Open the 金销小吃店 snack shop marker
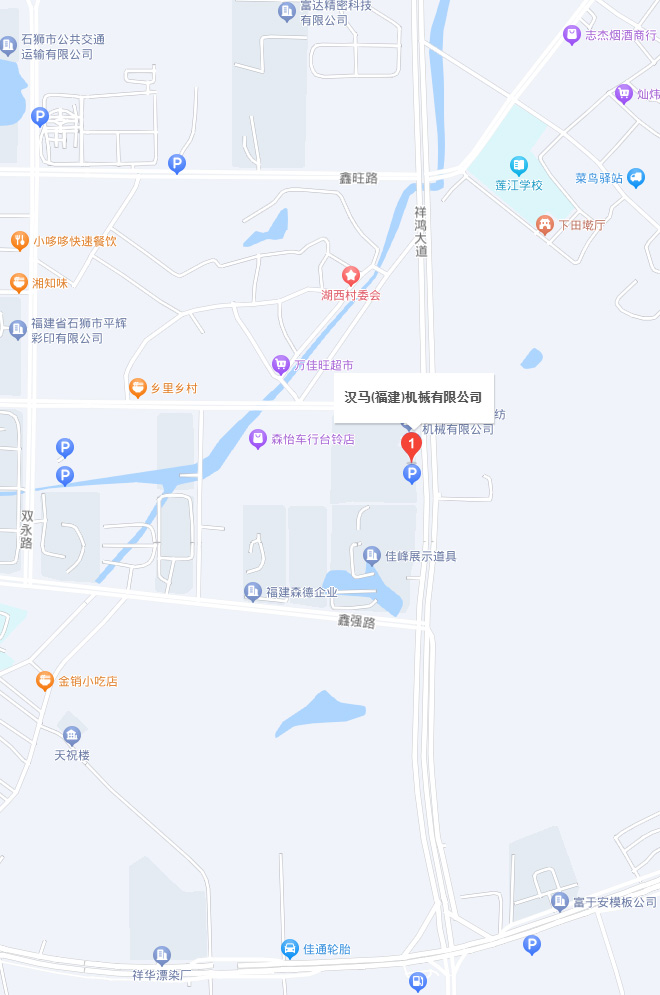The width and height of the screenshot is (660, 995). (x=45, y=681)
